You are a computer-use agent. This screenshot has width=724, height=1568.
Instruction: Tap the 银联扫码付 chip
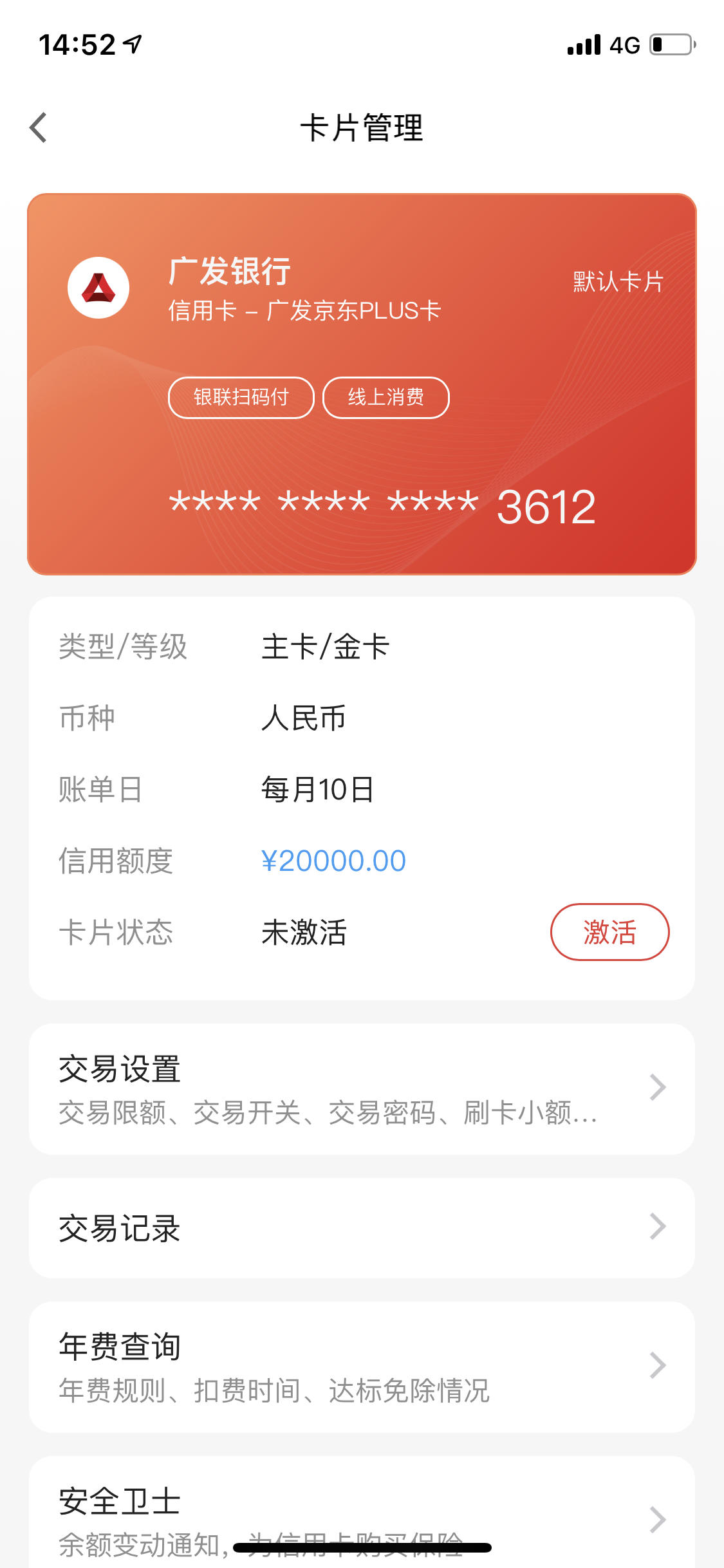coord(241,398)
